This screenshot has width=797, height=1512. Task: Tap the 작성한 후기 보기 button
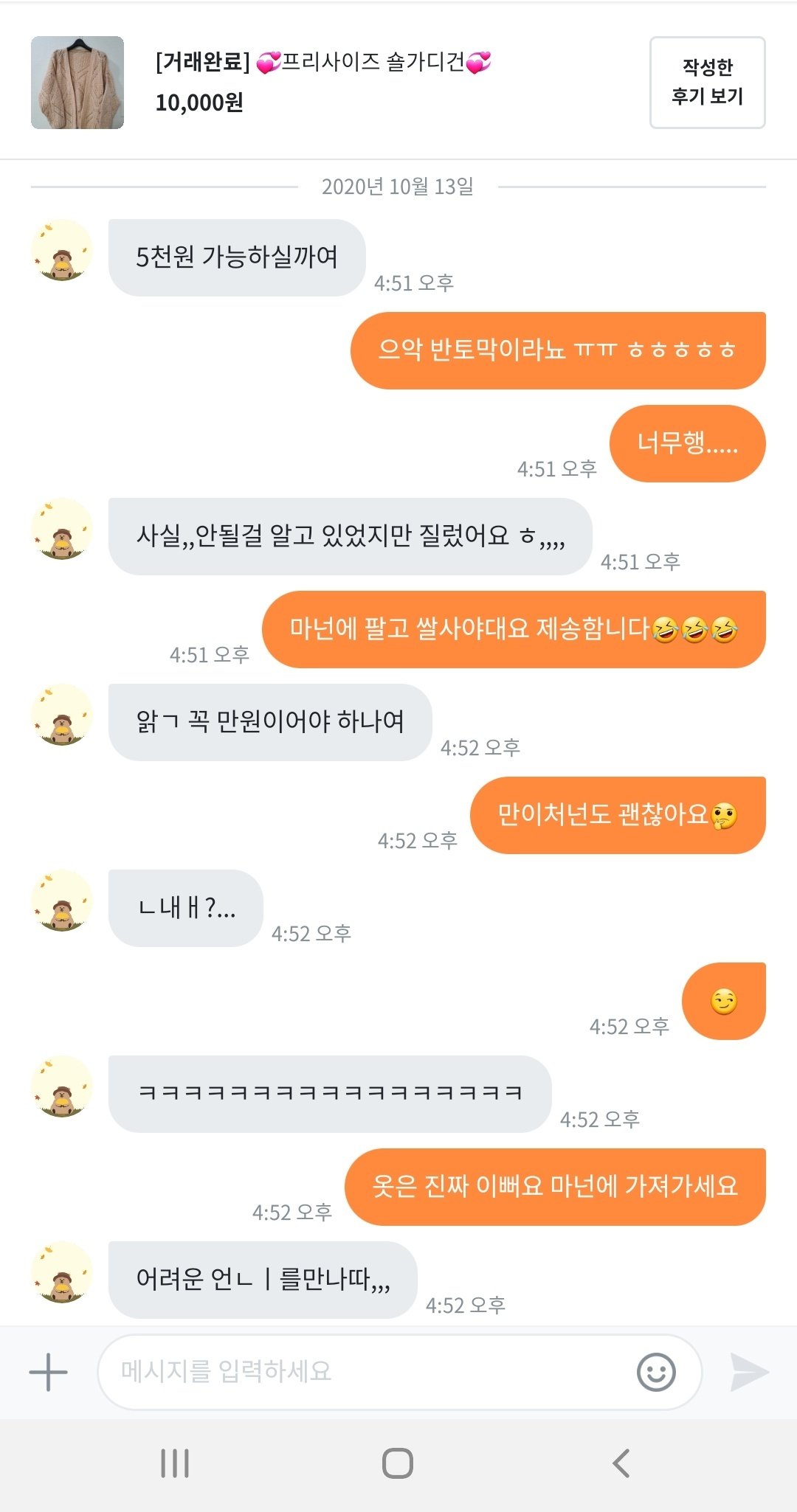pyautogui.click(x=707, y=83)
